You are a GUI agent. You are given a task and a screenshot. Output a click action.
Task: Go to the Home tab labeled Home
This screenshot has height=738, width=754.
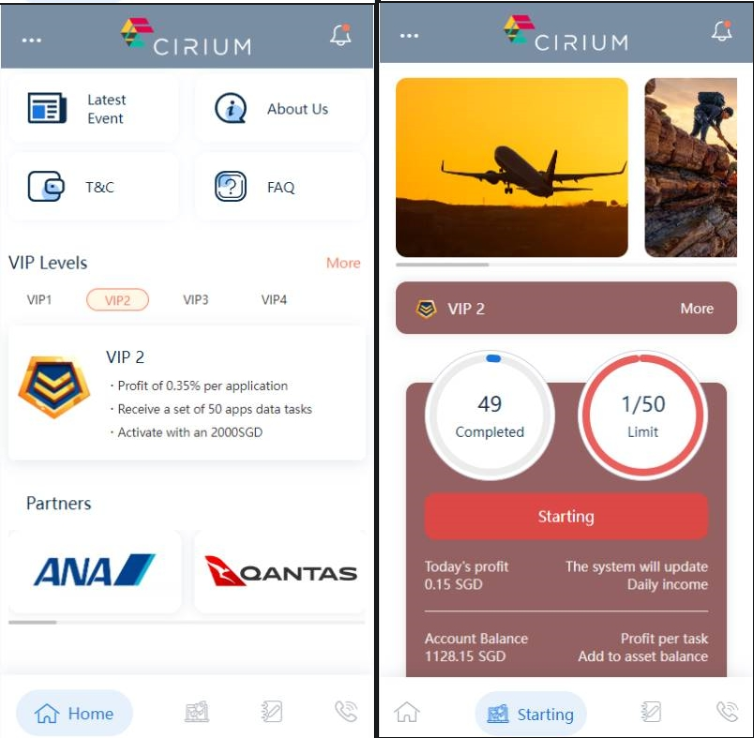[74, 713]
